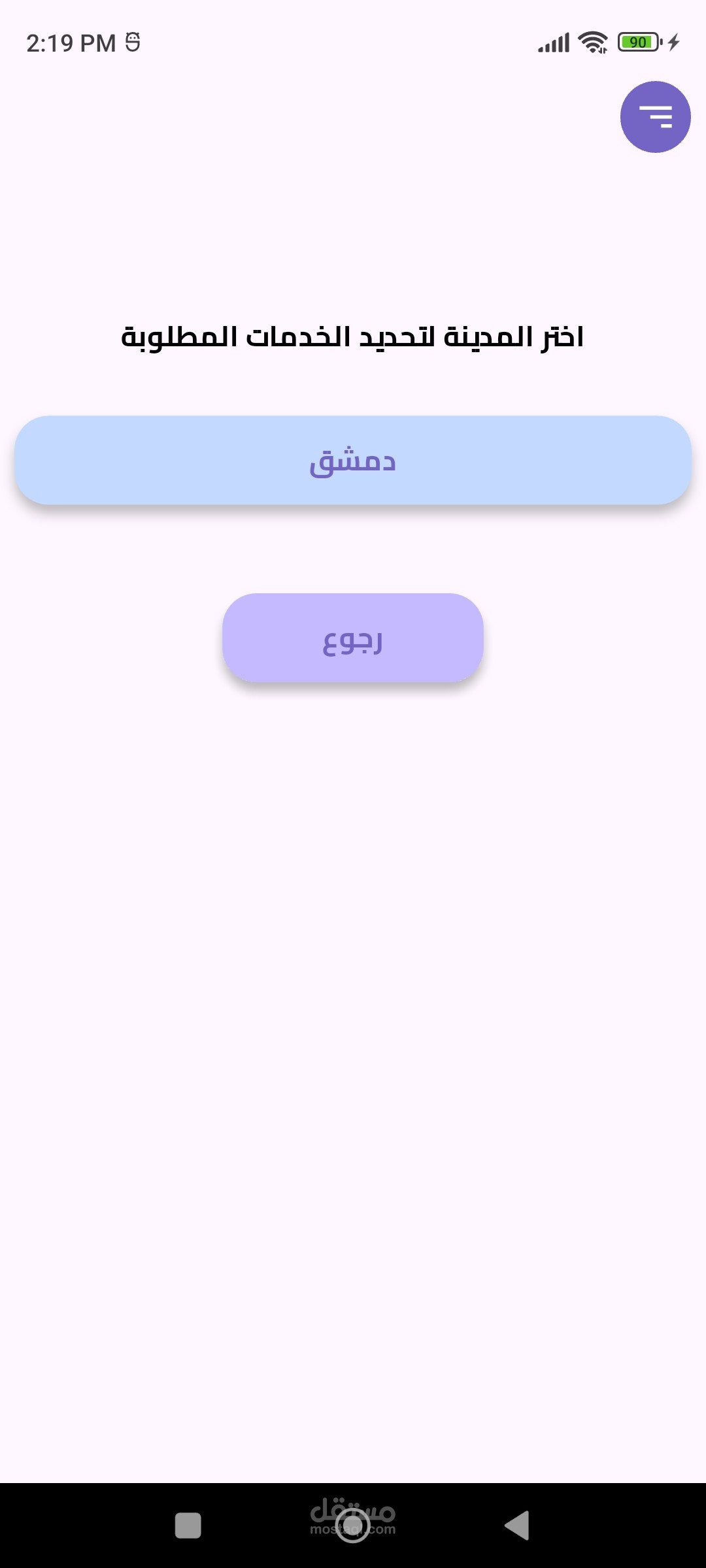Open recent apps from navigation bar
The width and height of the screenshot is (706, 1568).
coord(188,1526)
